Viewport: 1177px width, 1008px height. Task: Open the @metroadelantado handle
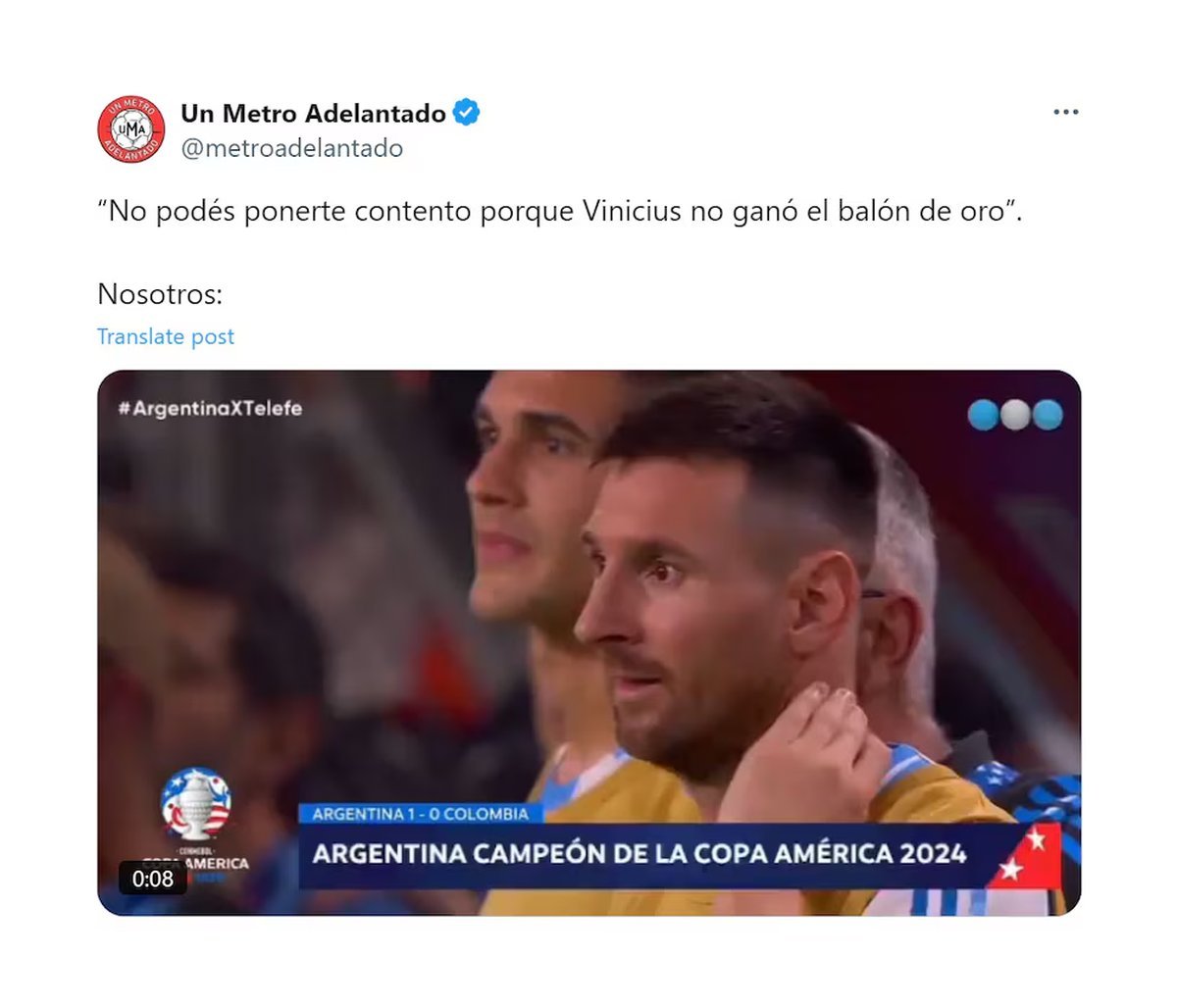point(291,148)
